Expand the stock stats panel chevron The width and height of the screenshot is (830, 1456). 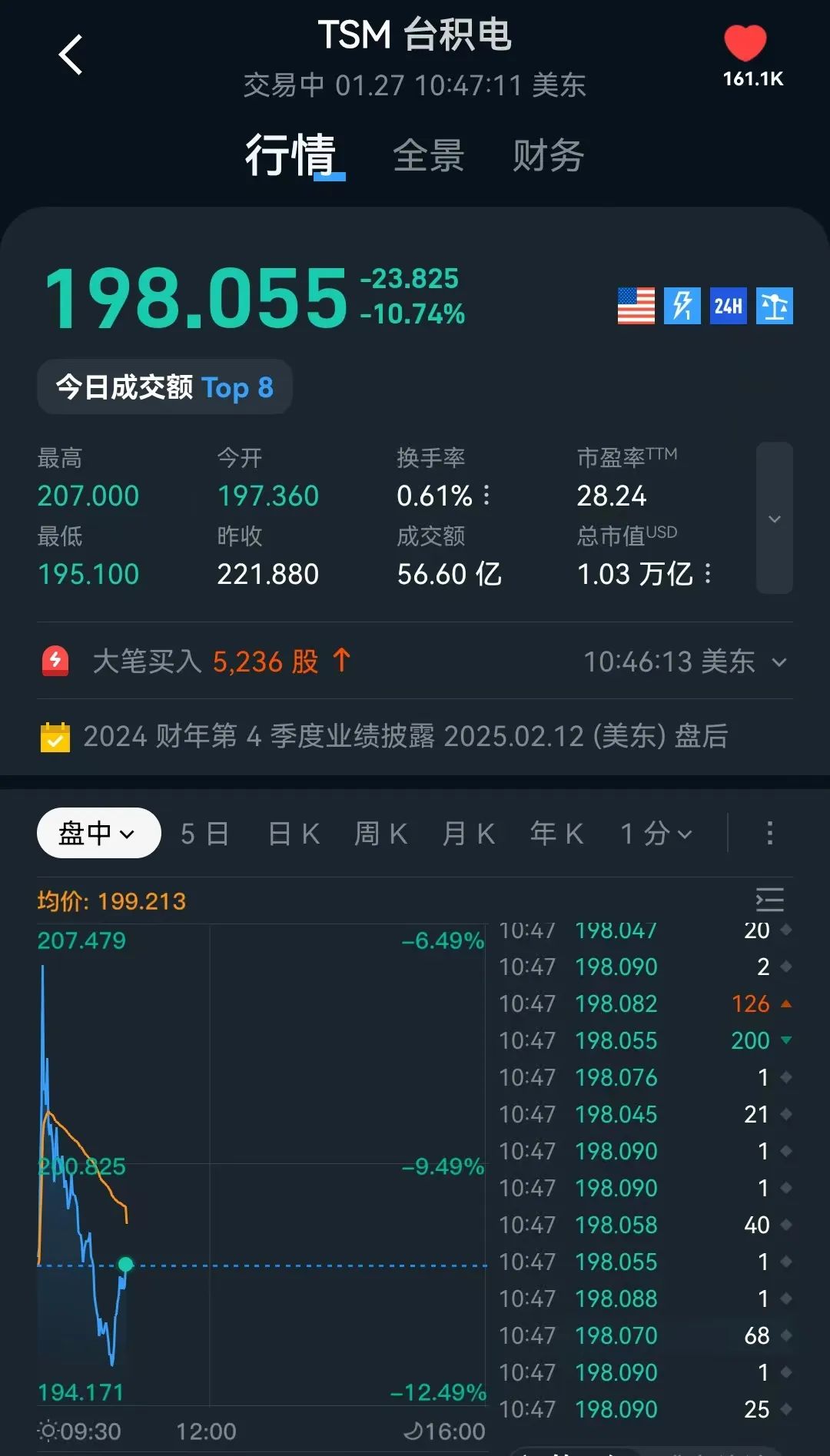pyautogui.click(x=775, y=518)
